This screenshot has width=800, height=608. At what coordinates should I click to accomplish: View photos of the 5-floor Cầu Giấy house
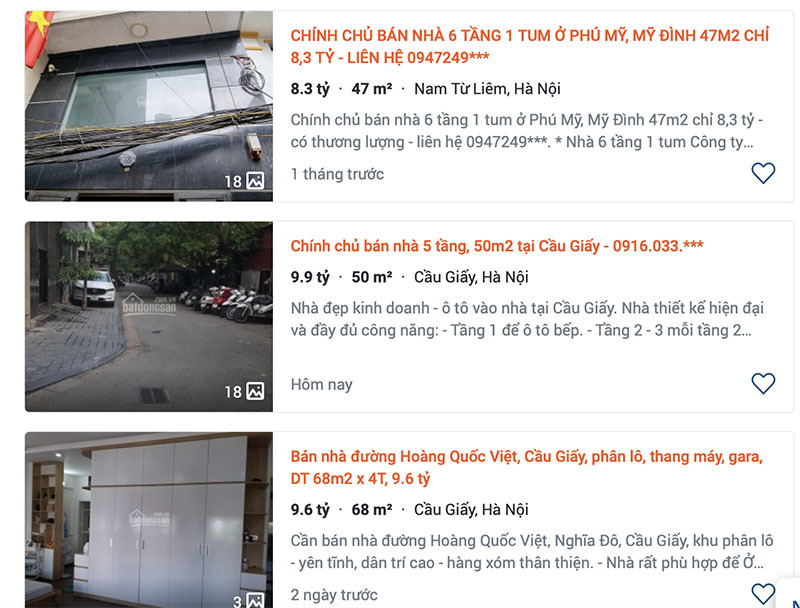(148, 316)
